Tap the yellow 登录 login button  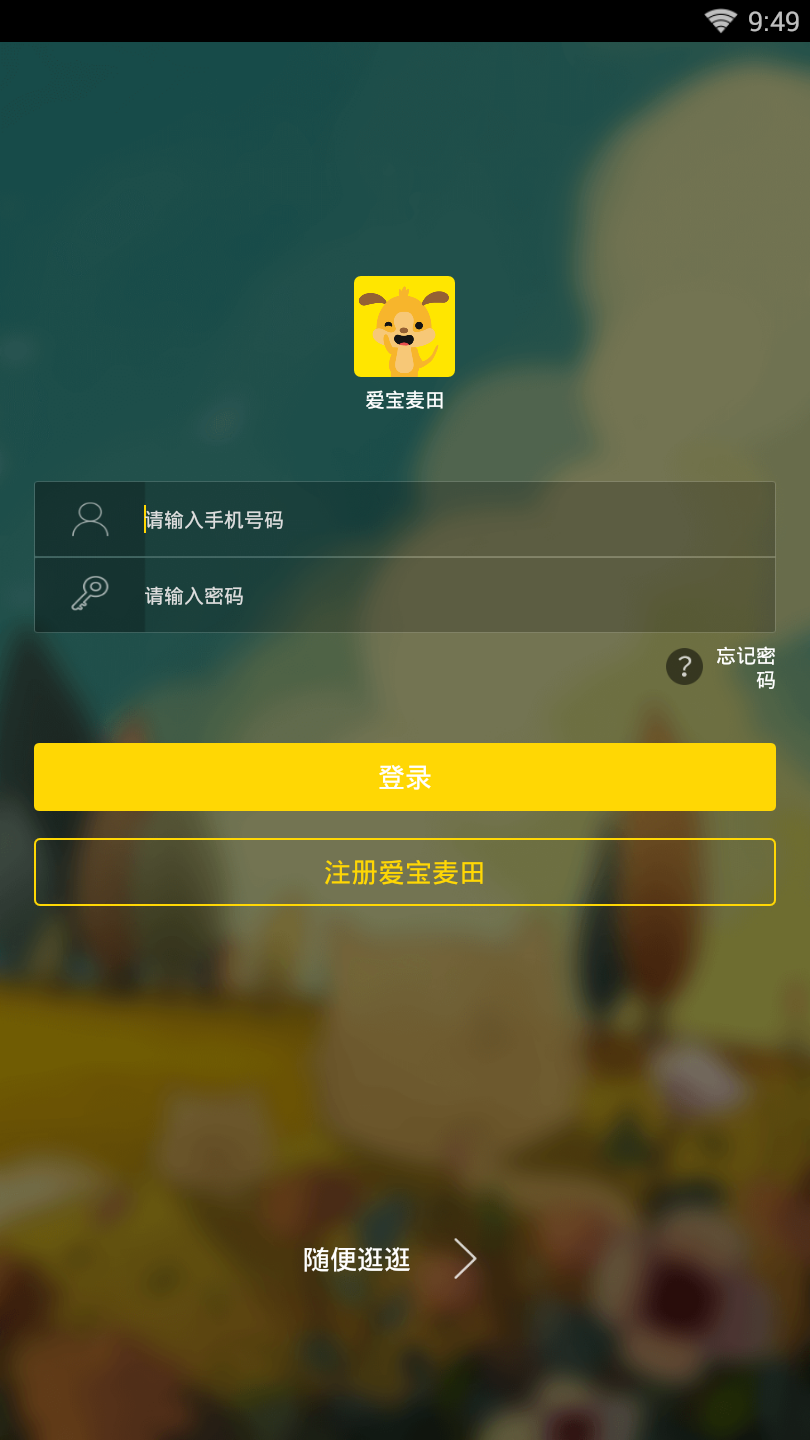[405, 777]
